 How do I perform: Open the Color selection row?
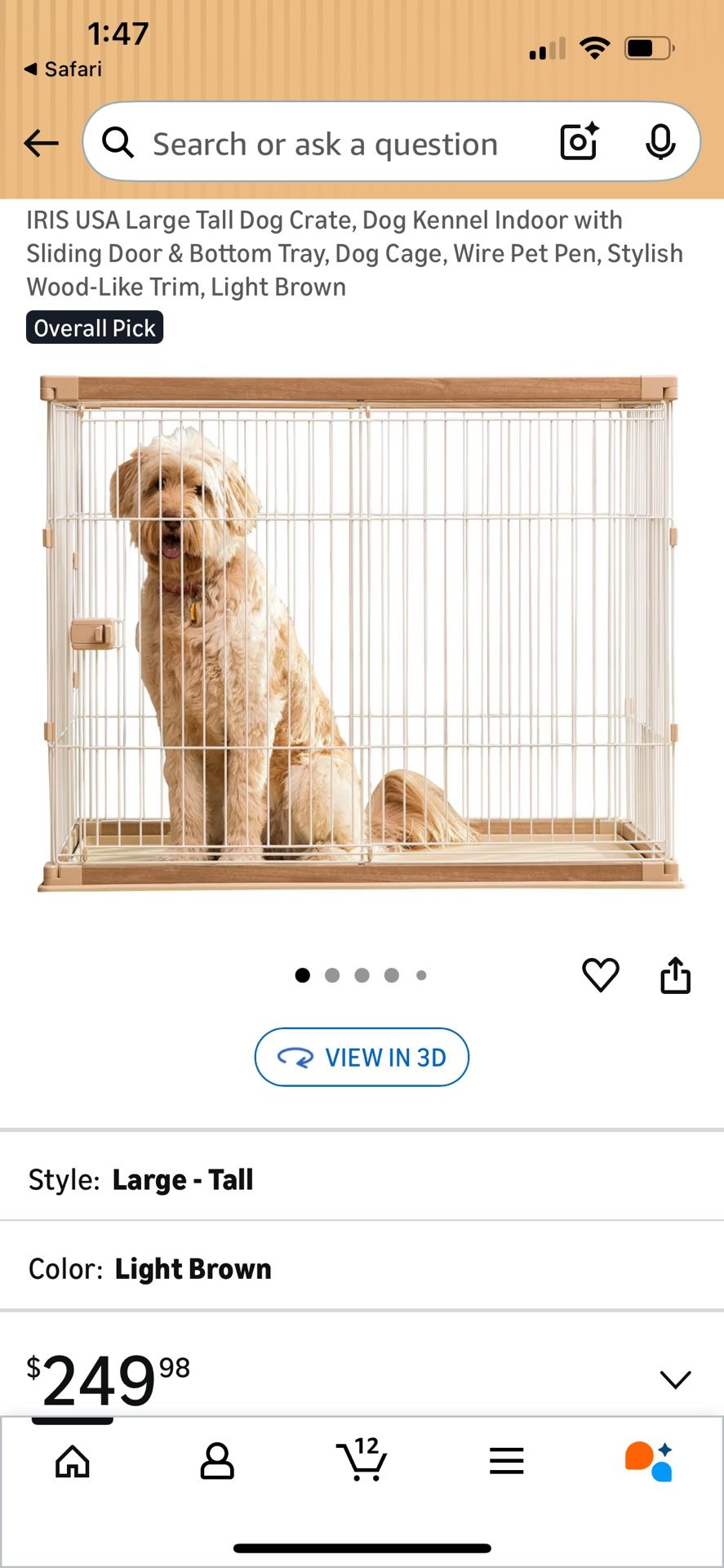(x=362, y=1268)
